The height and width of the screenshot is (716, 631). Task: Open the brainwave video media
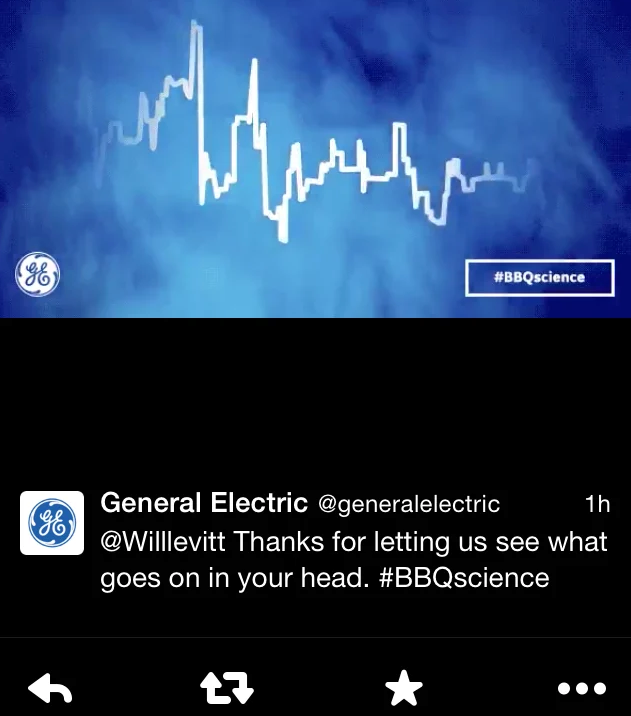coord(315,160)
